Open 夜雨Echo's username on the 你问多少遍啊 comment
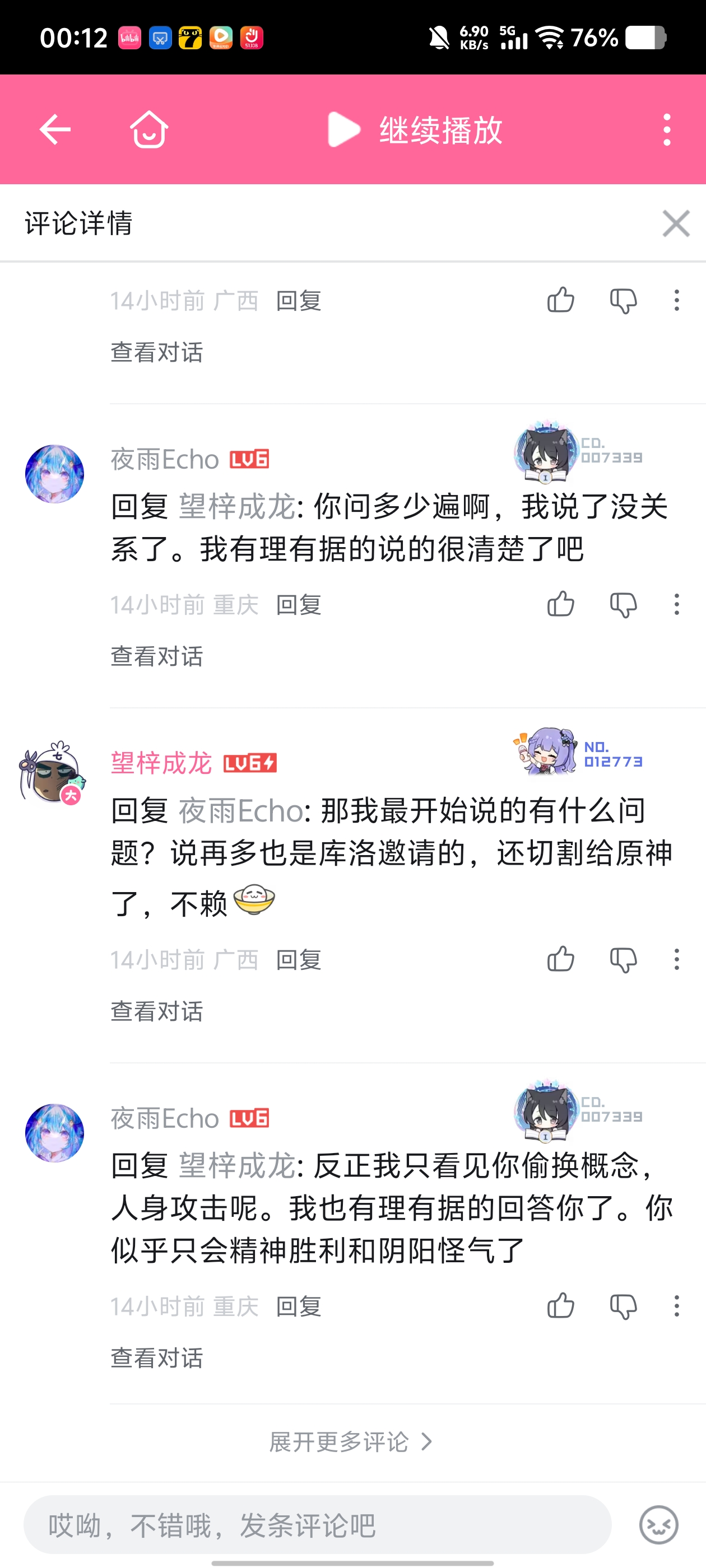This screenshot has width=706, height=1568. [165, 460]
